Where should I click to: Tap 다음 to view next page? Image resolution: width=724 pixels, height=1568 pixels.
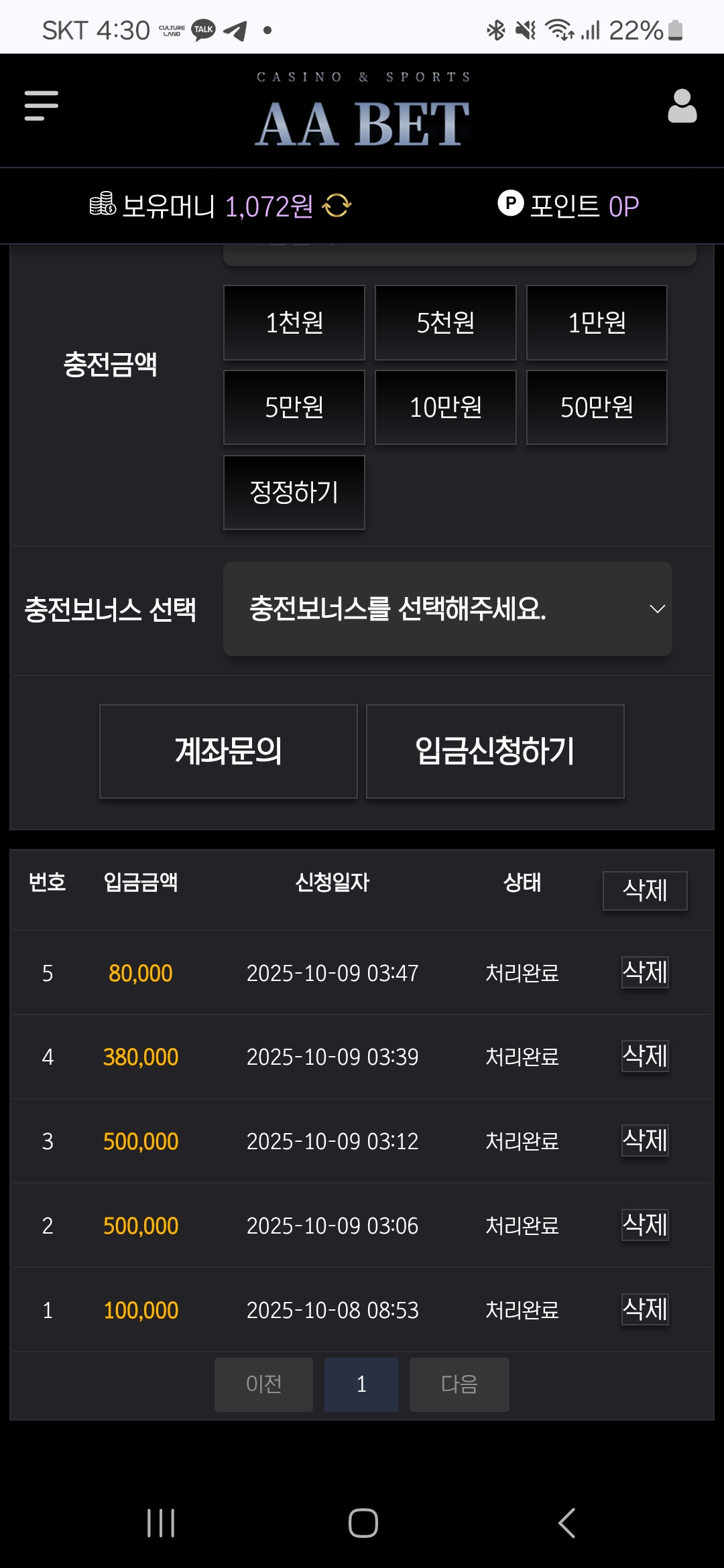459,1384
